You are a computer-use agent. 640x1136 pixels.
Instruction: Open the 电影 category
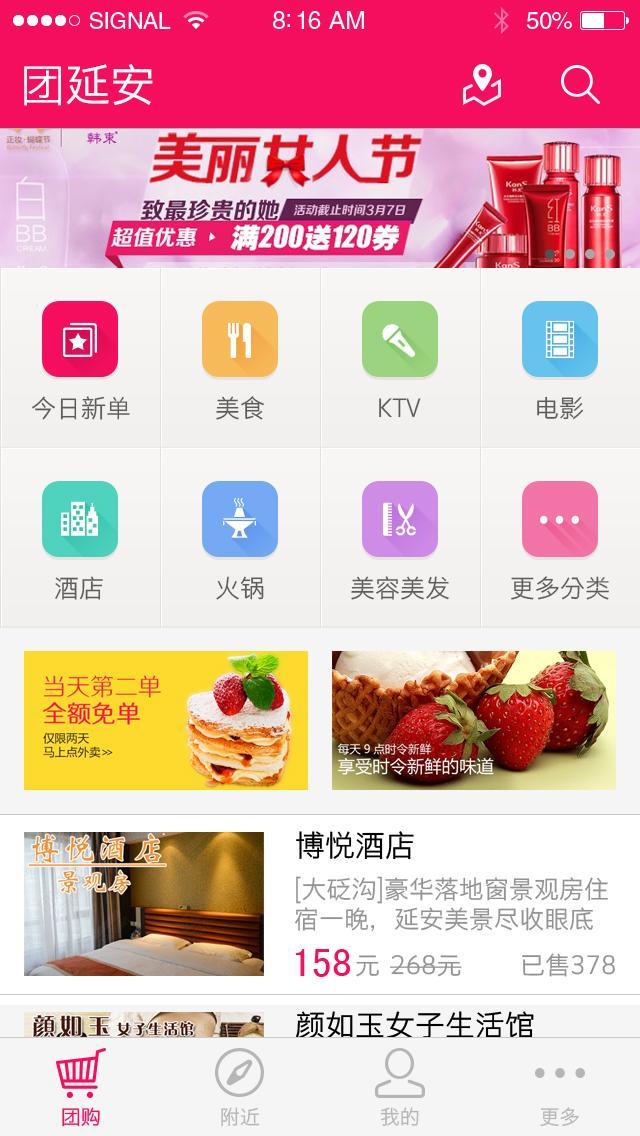click(x=559, y=359)
